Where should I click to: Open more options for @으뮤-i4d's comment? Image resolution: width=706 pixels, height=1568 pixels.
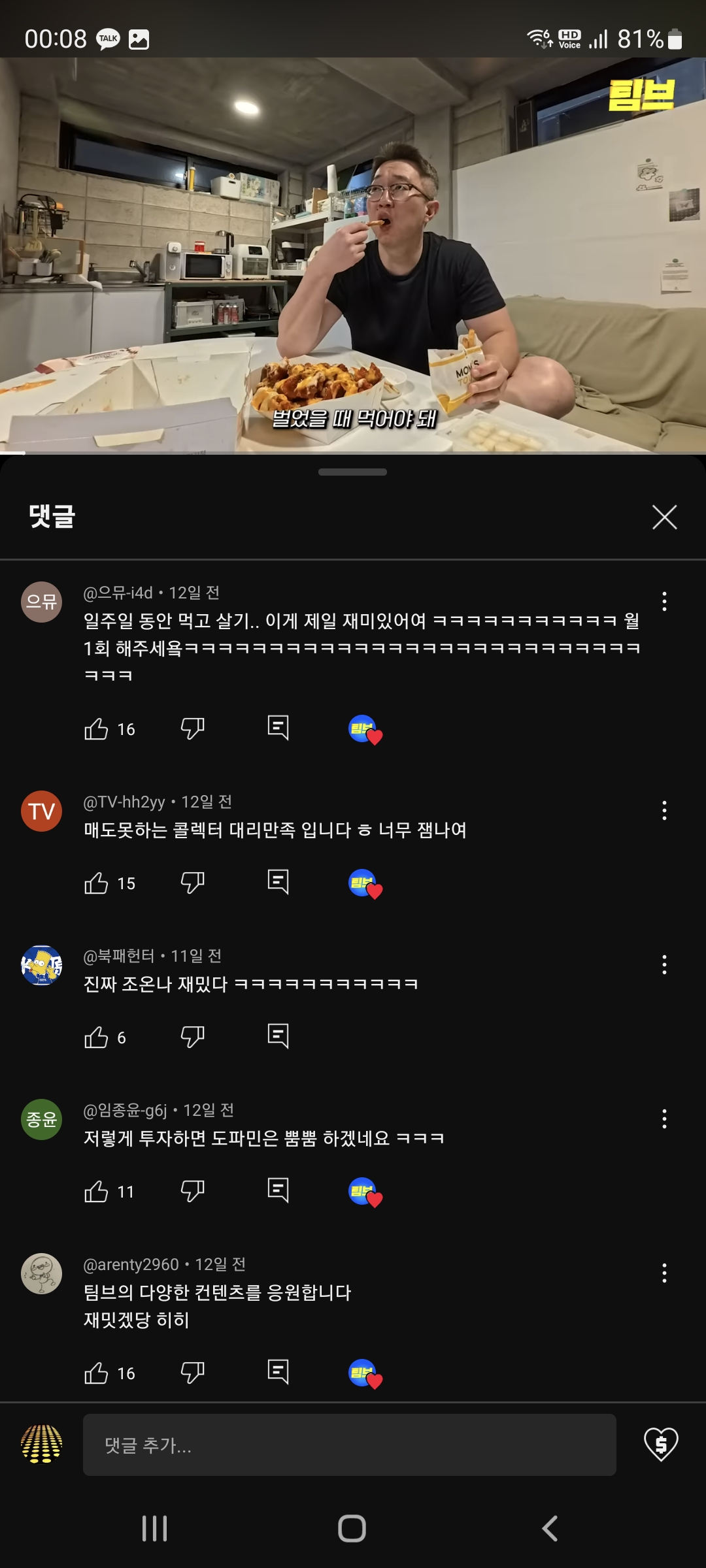pos(664,601)
